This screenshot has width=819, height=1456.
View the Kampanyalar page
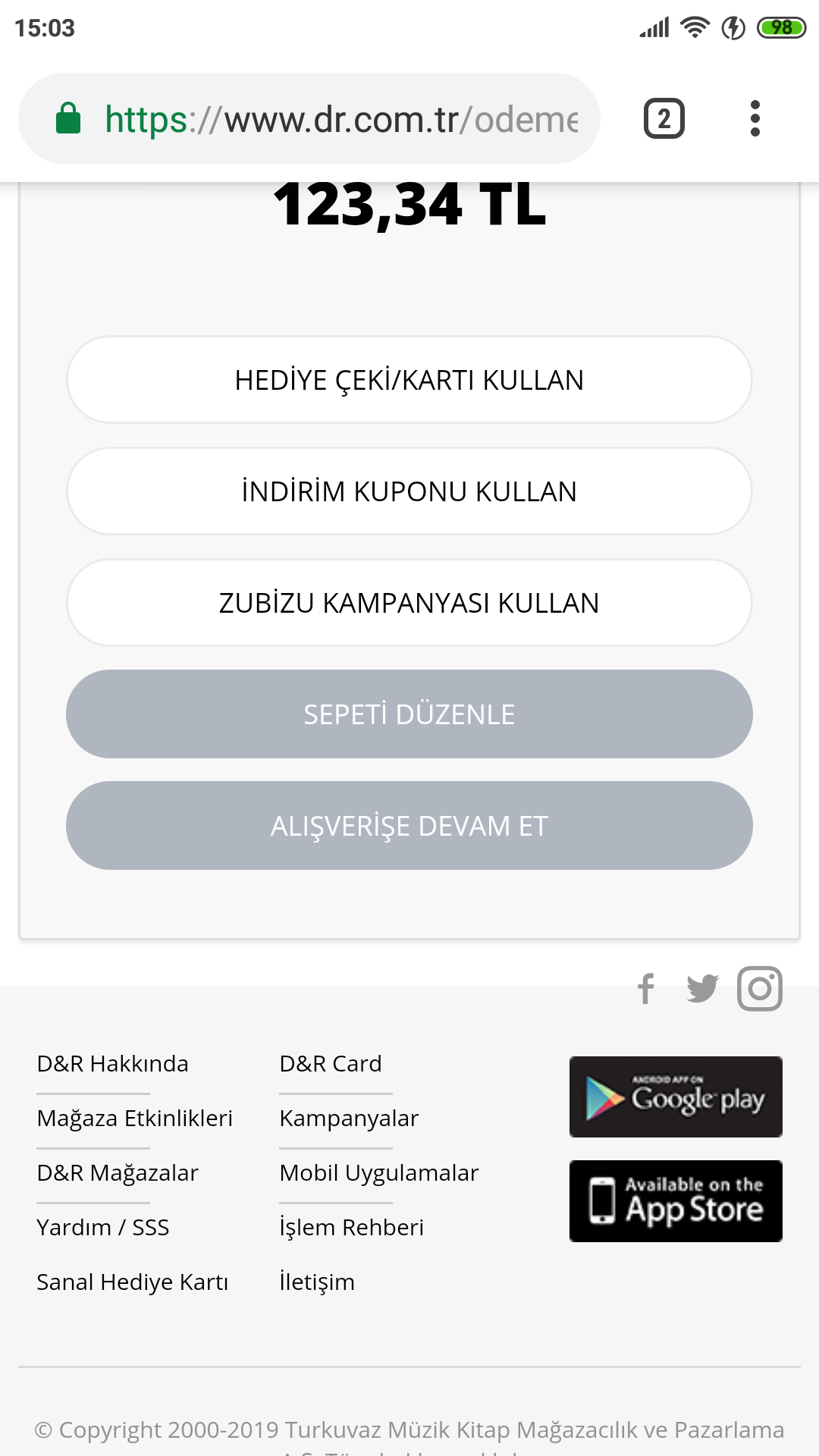click(x=349, y=1119)
